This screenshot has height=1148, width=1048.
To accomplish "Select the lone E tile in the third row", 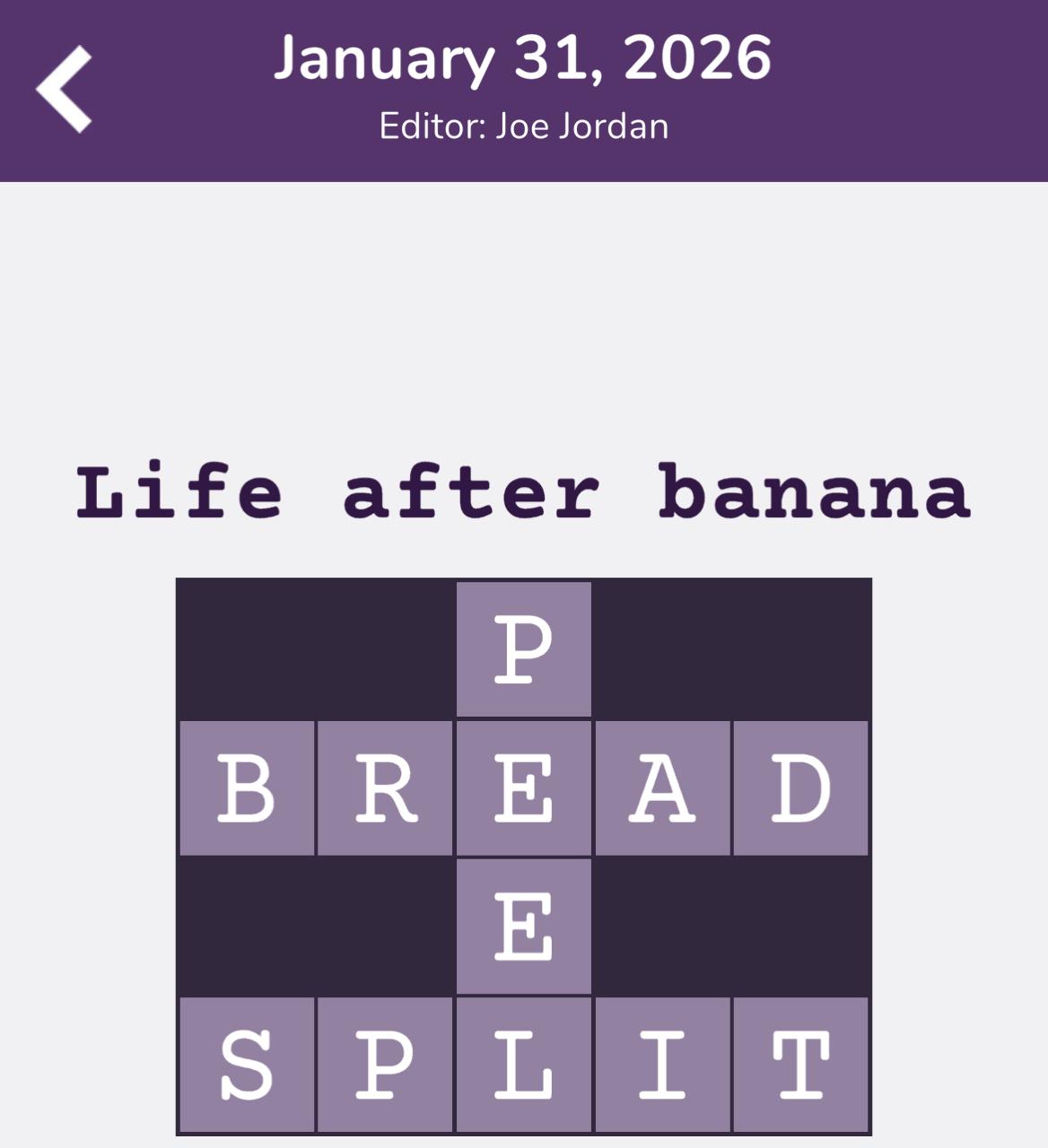I will tap(525, 928).
